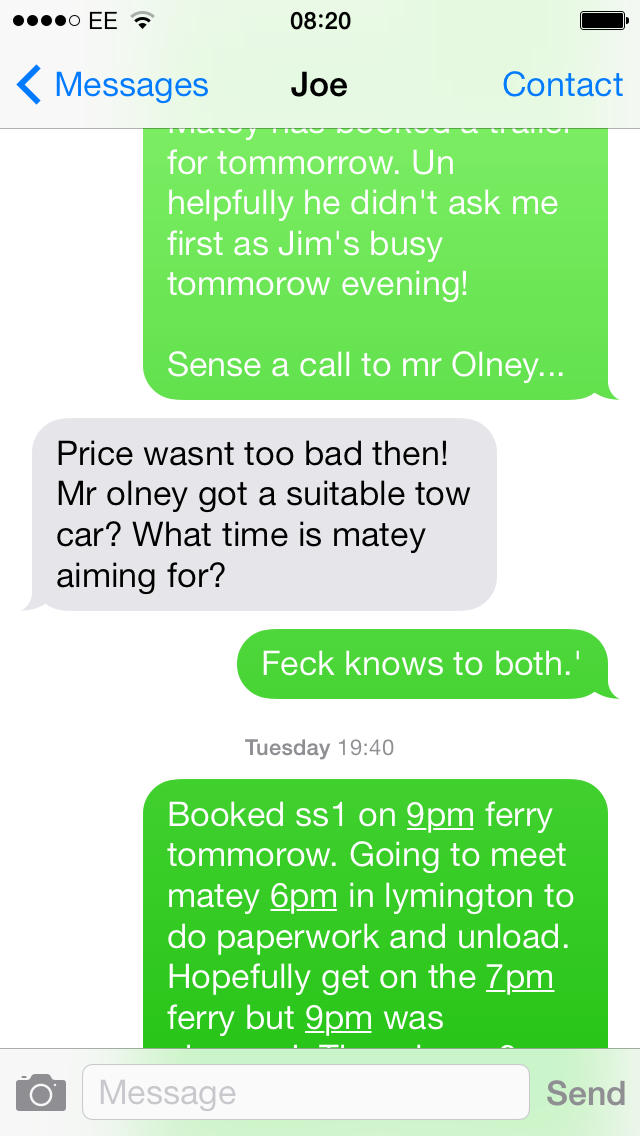
Task: Open the underlined 7pm time link
Action: (x=519, y=977)
